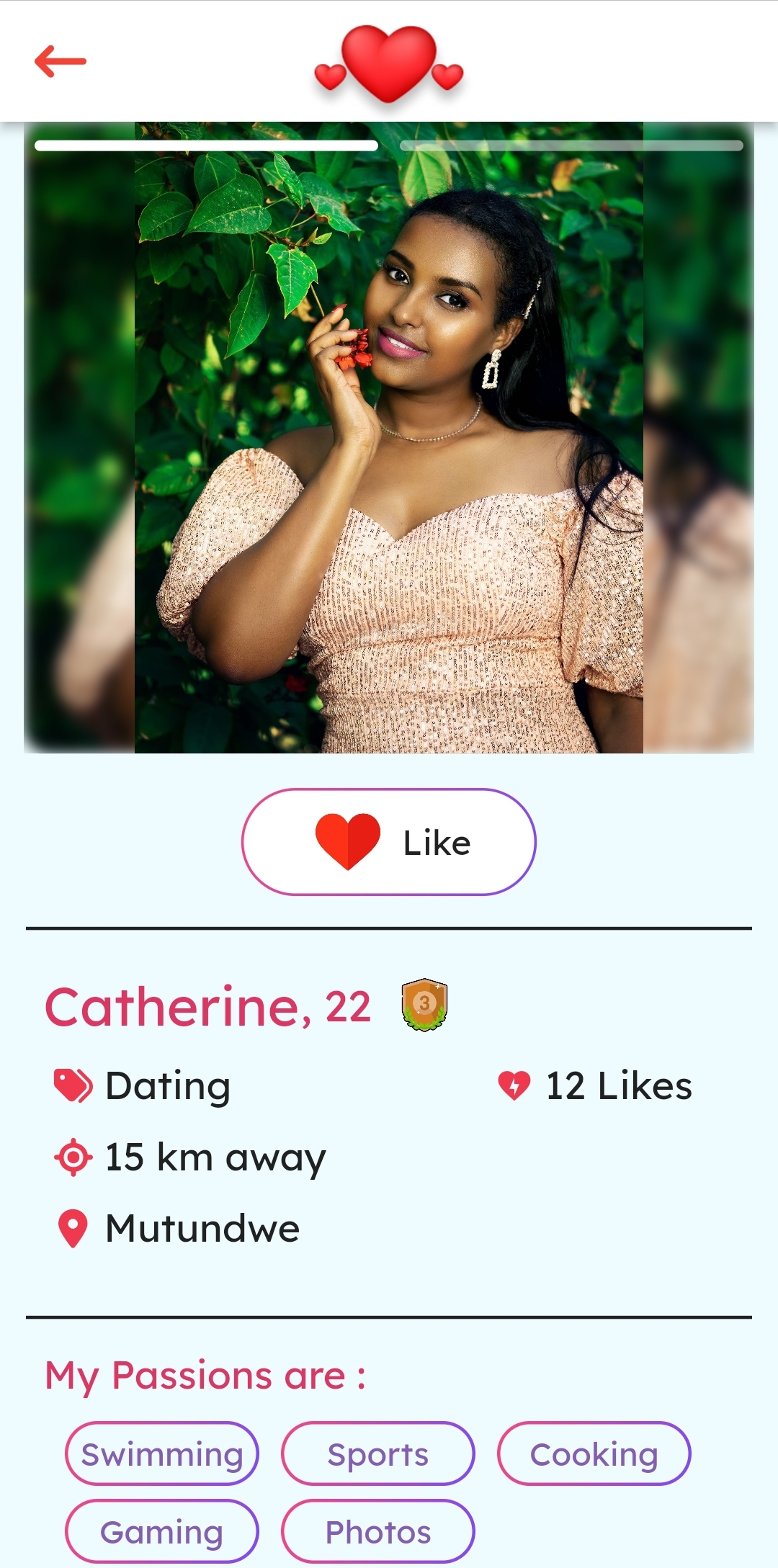Screen dimensions: 778x1568
Task: Select the Photos passion chip
Action: pyautogui.click(x=378, y=1532)
